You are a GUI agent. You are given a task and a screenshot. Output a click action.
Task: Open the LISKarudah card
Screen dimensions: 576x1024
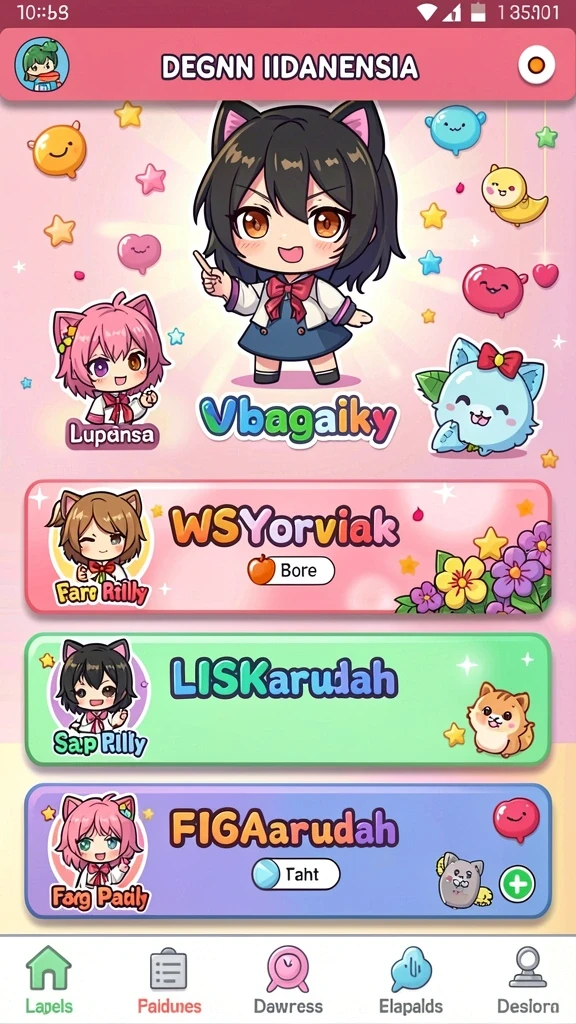pyautogui.click(x=288, y=699)
